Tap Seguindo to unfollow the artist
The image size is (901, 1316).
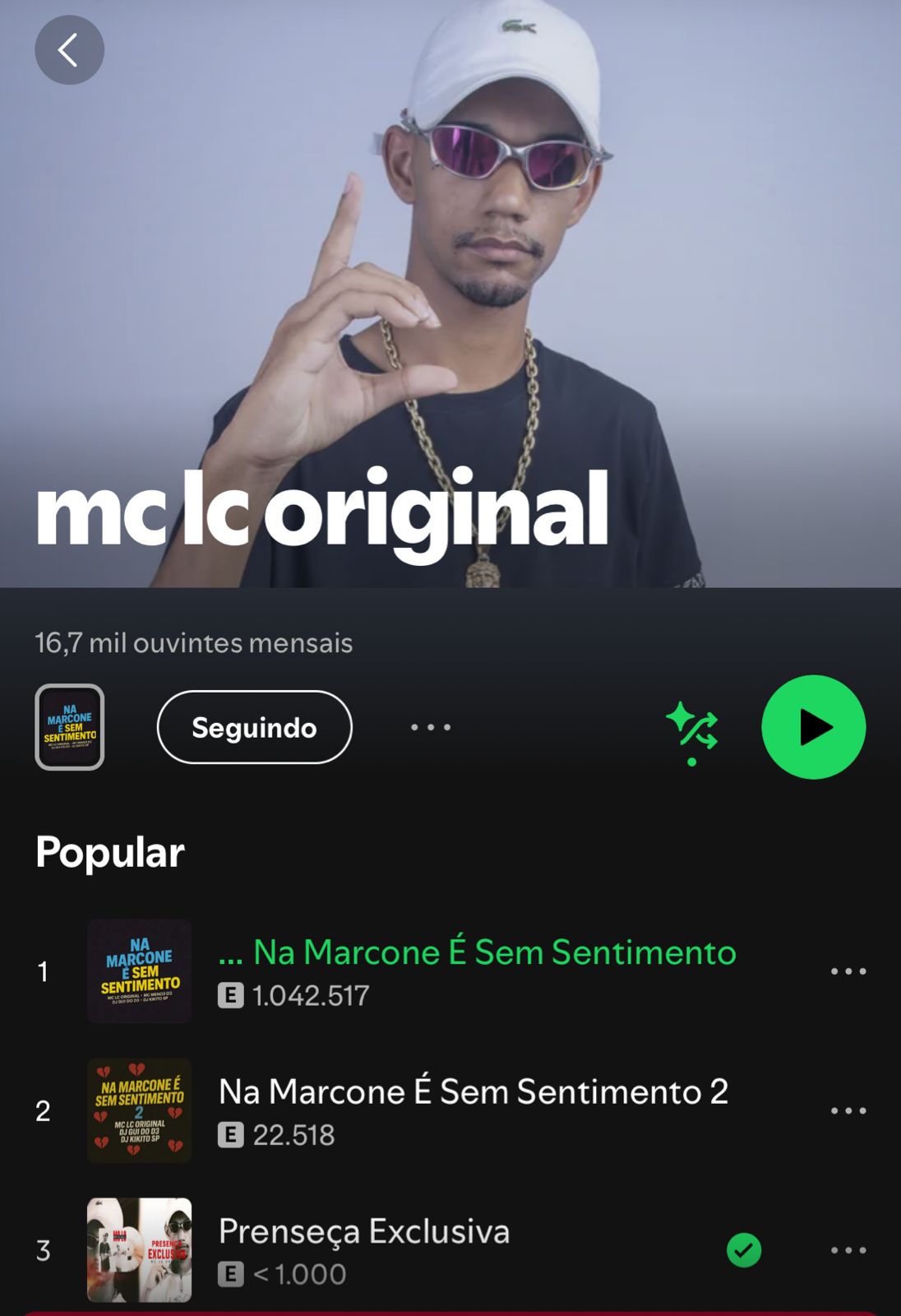[x=254, y=727]
